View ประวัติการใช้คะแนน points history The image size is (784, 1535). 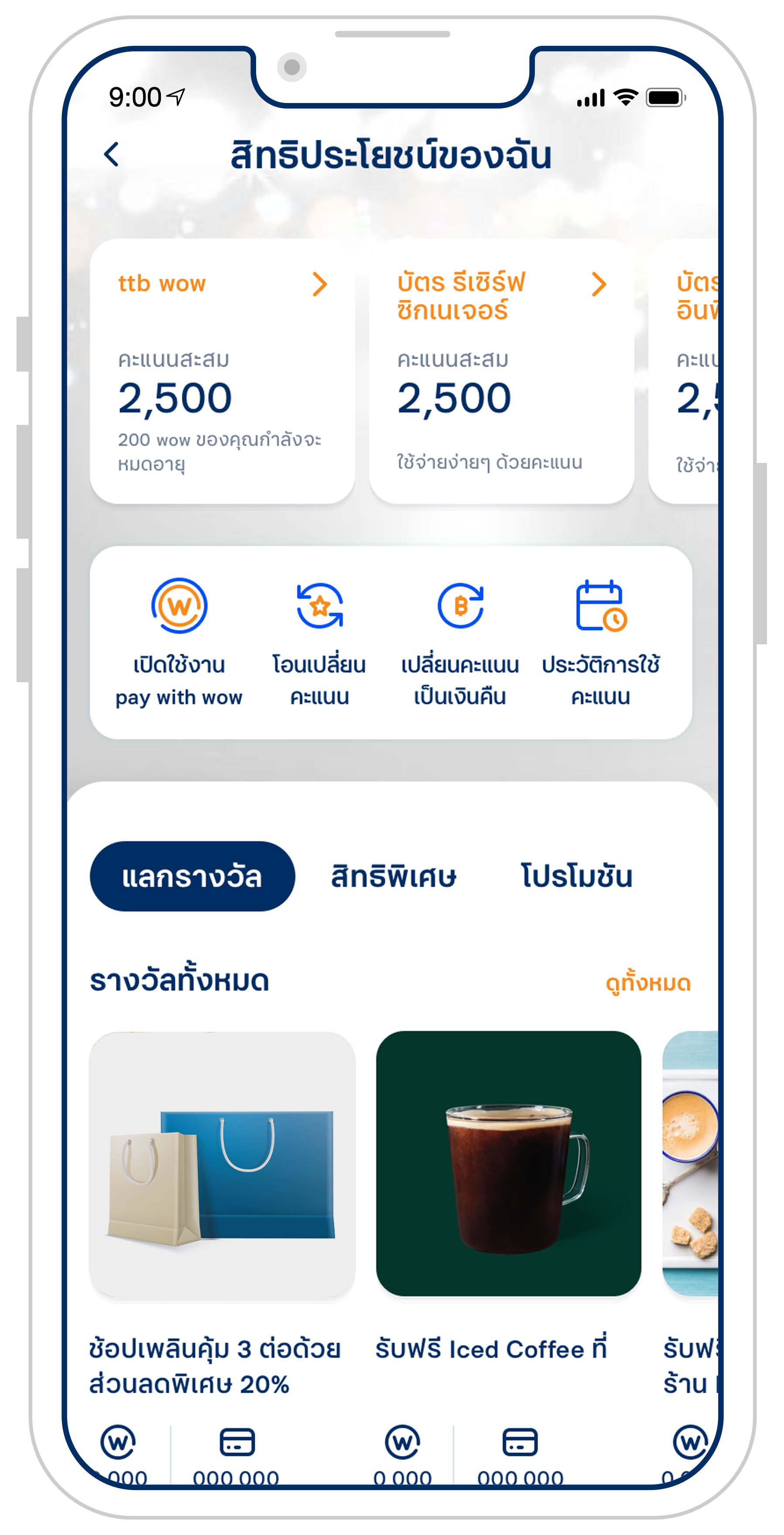coord(600,642)
